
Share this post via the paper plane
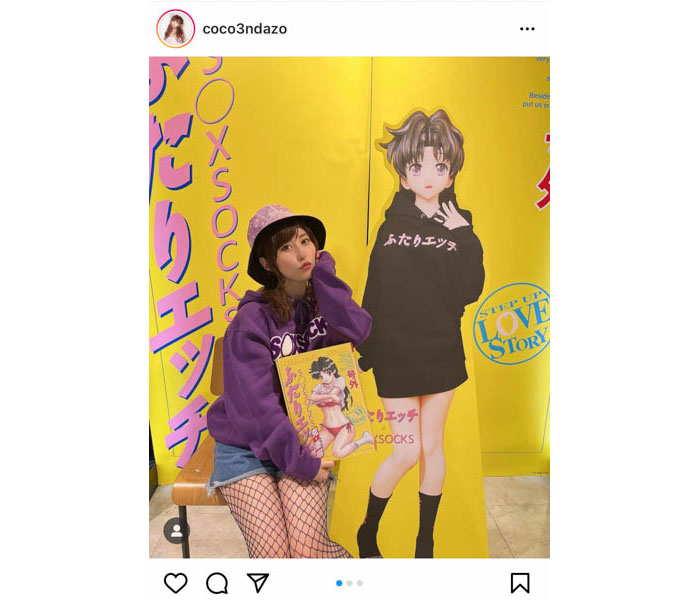click(257, 582)
